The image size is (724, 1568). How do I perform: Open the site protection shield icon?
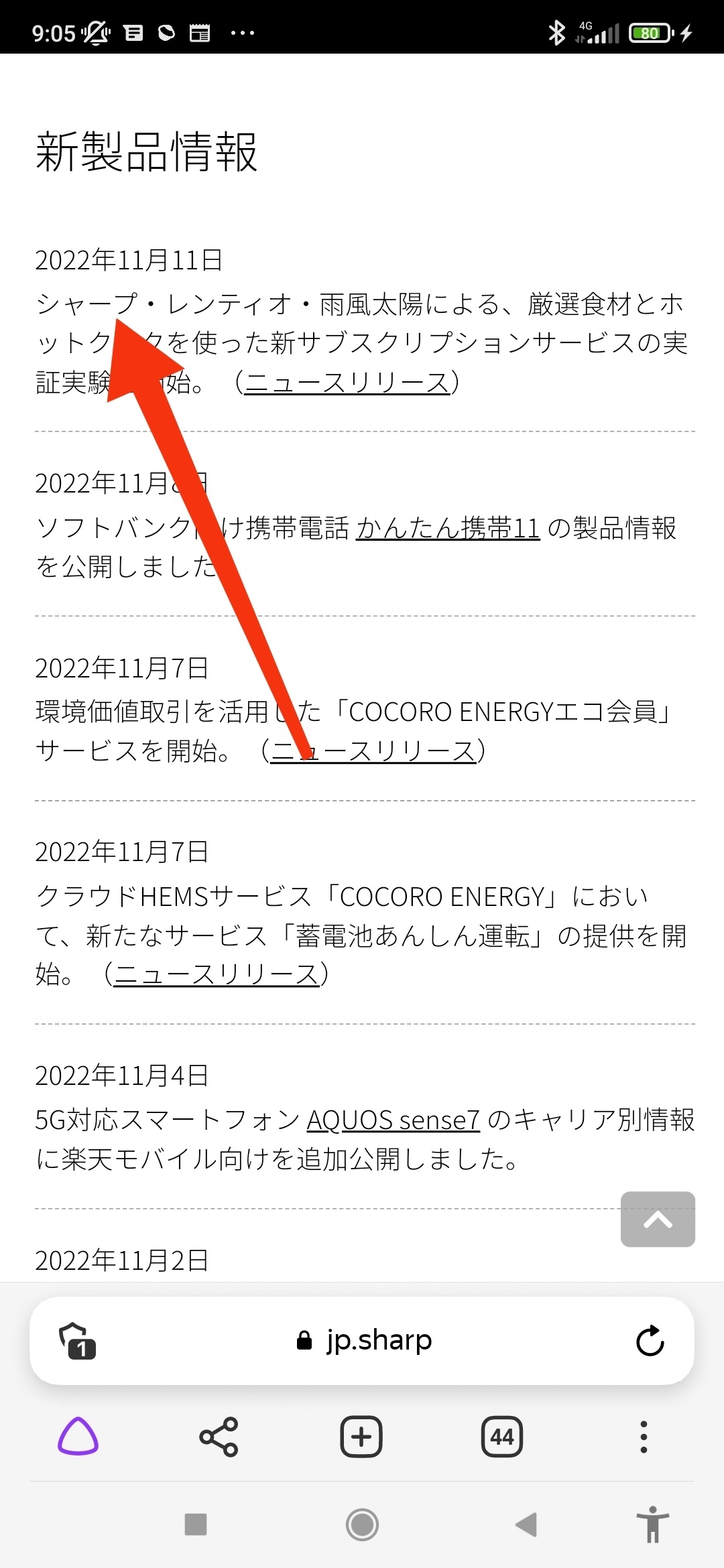pos(77,1341)
